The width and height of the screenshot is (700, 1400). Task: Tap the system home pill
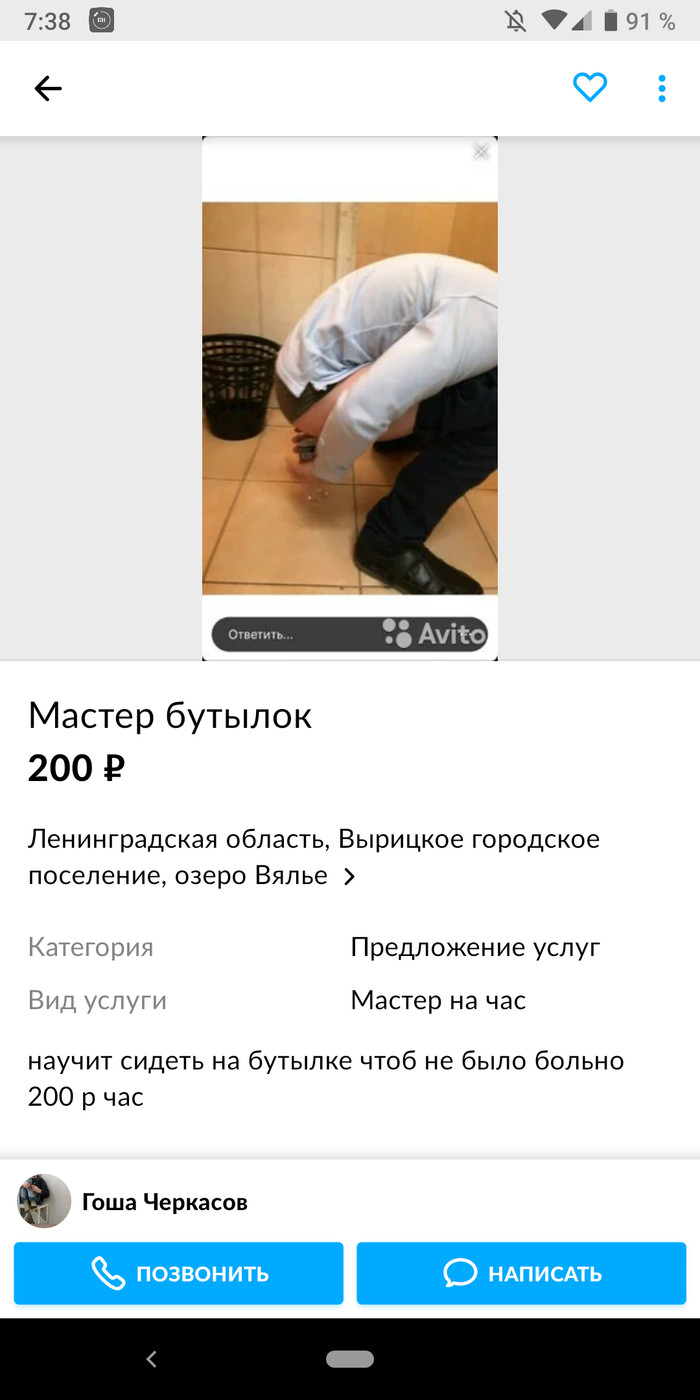coord(350,1359)
